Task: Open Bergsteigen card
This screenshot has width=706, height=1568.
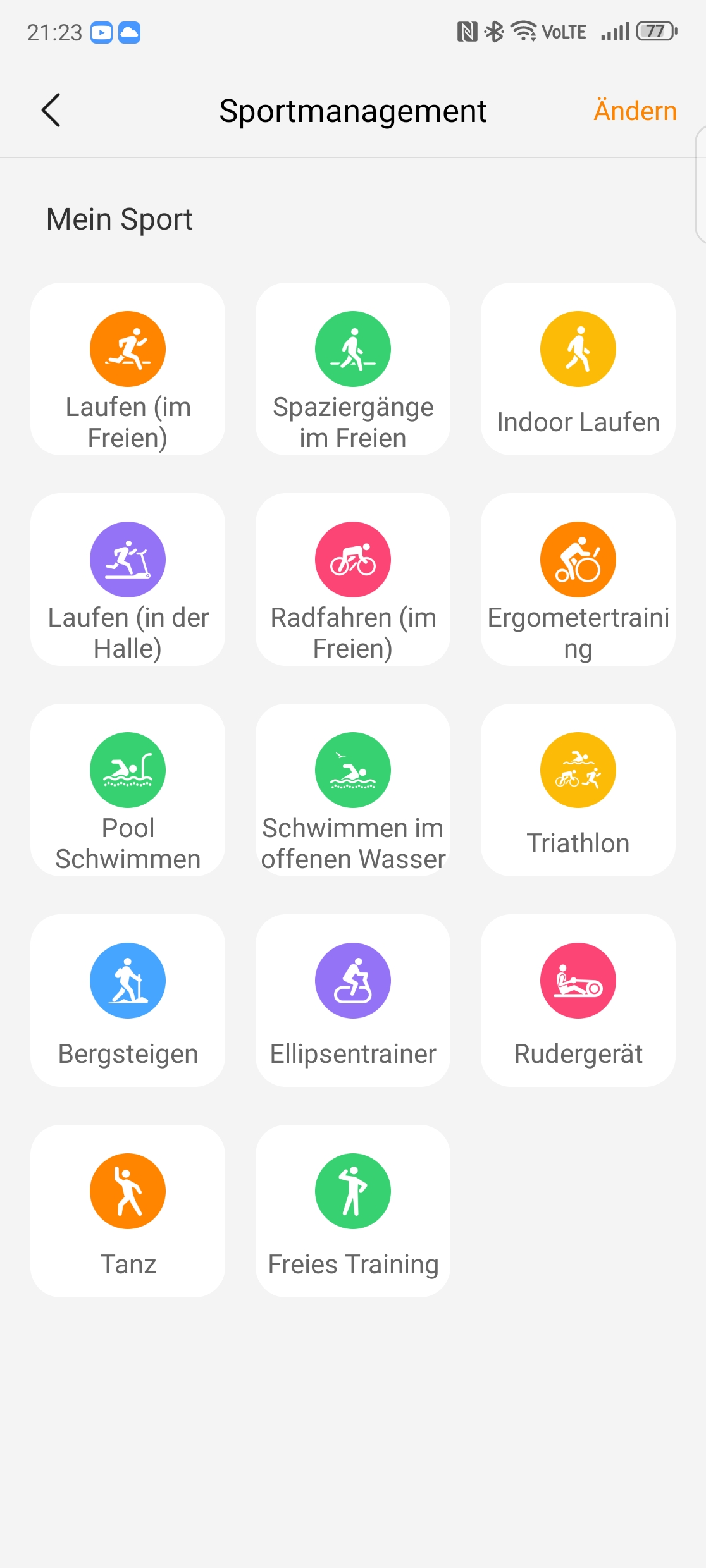Action: click(128, 1000)
